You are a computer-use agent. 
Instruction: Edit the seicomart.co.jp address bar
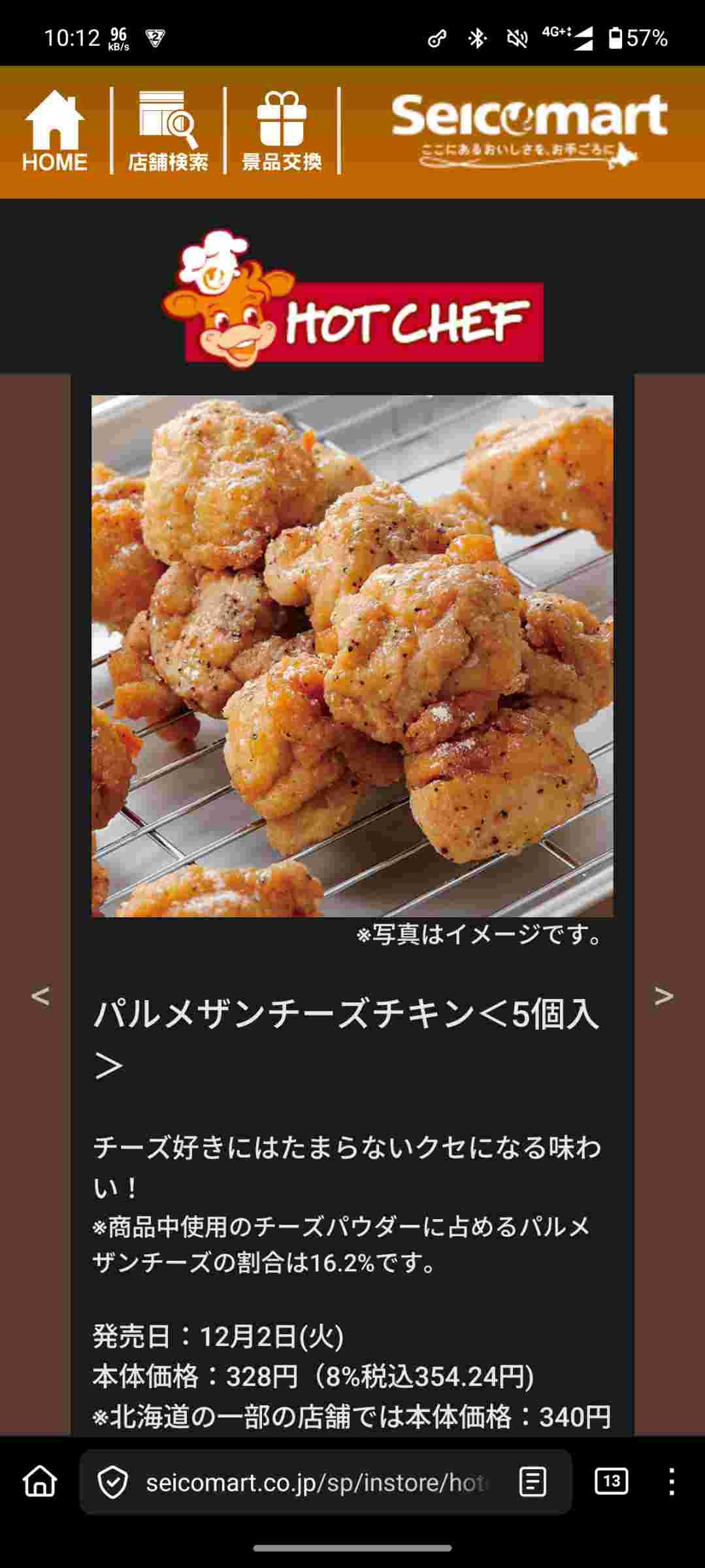(317, 1482)
